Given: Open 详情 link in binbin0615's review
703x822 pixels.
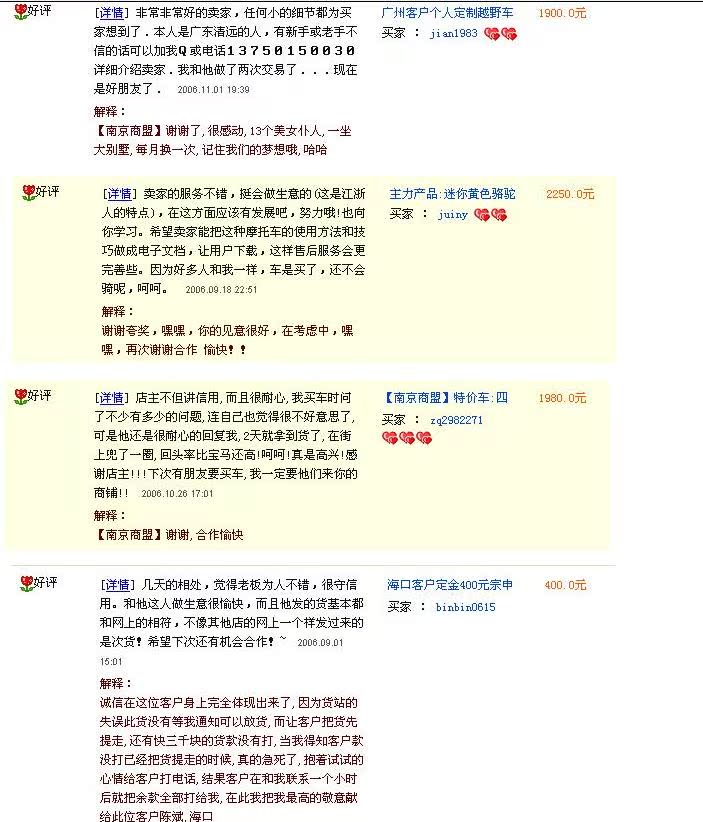Looking at the screenshot, I should tap(118, 585).
